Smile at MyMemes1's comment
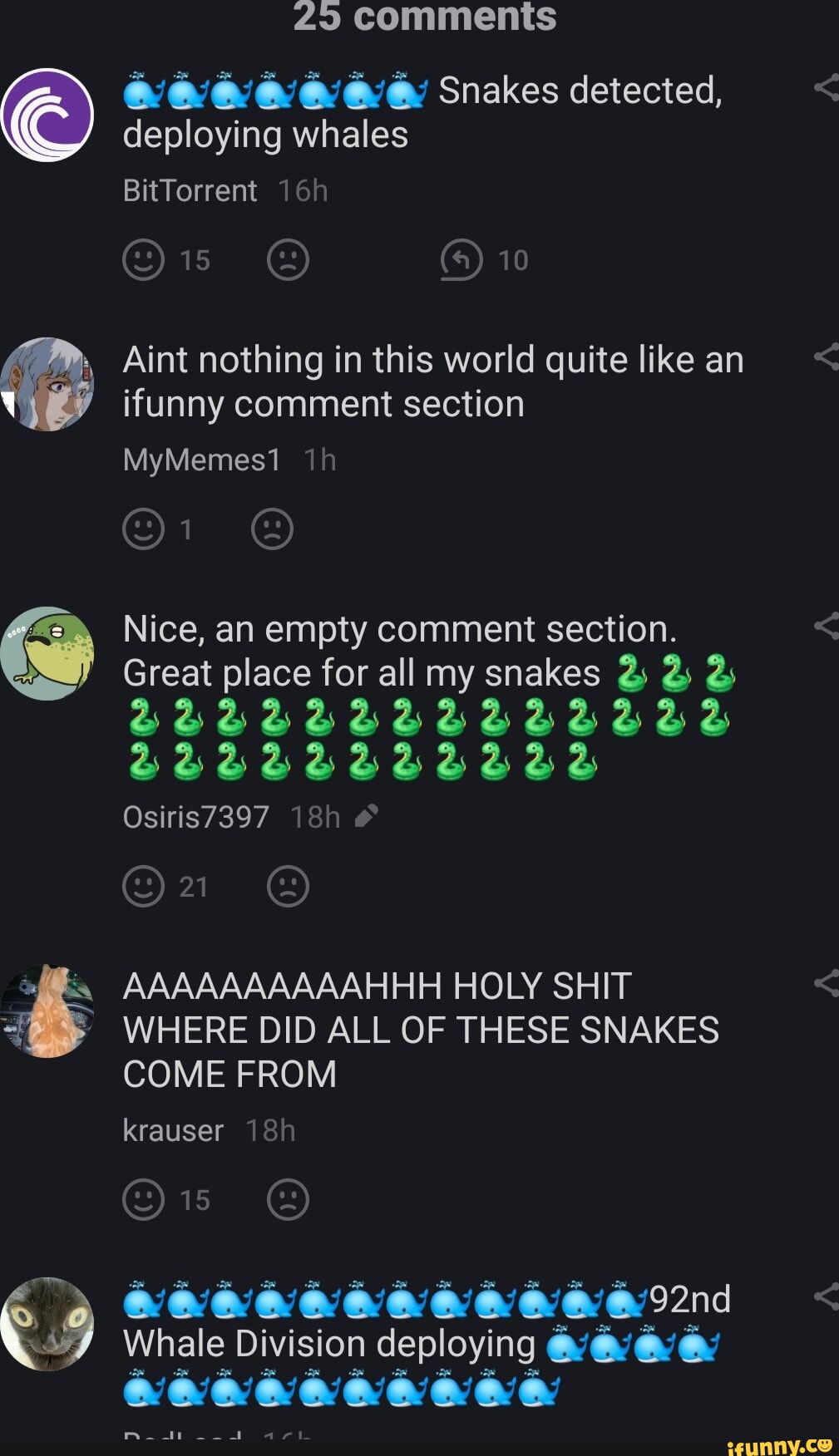The height and width of the screenshot is (1456, 839). coord(143,529)
